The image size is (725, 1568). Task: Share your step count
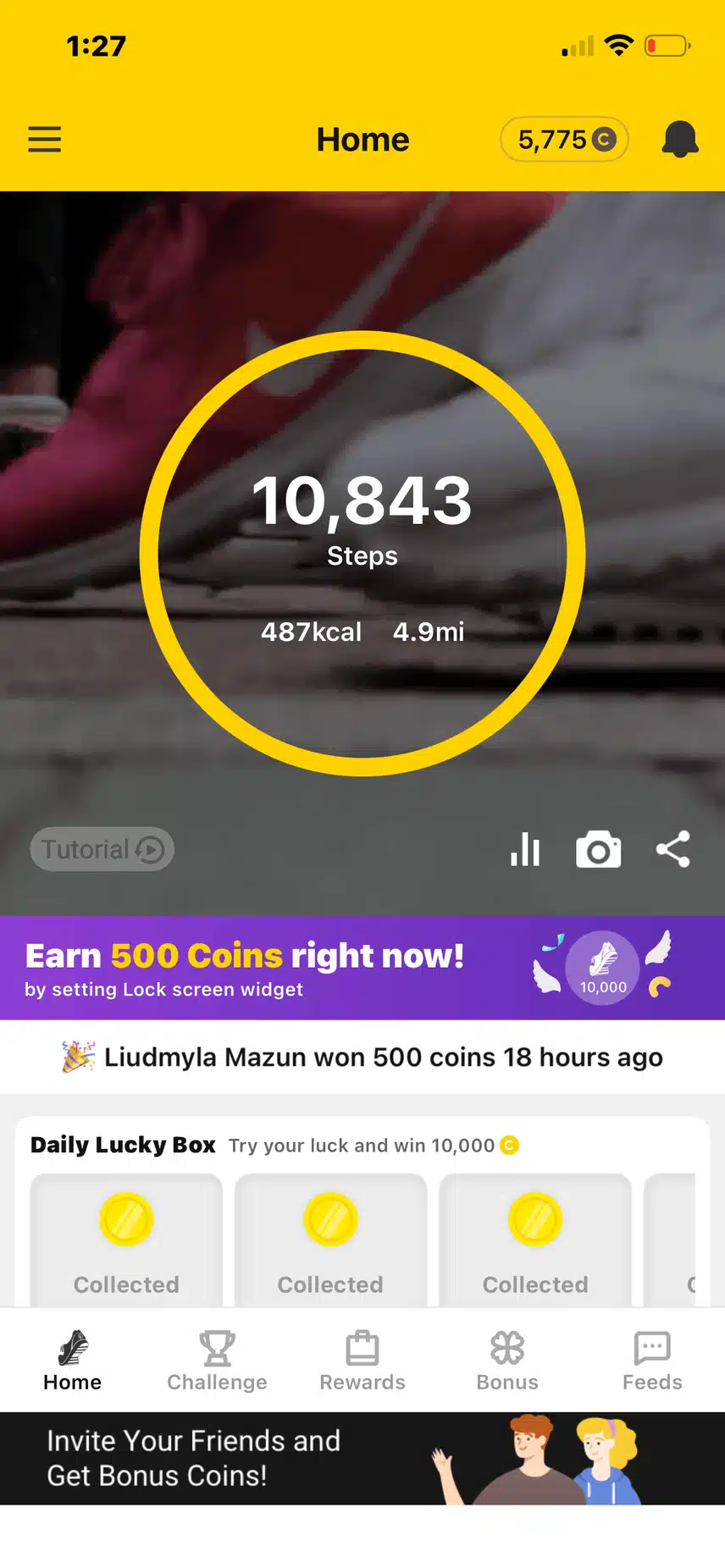coord(673,849)
